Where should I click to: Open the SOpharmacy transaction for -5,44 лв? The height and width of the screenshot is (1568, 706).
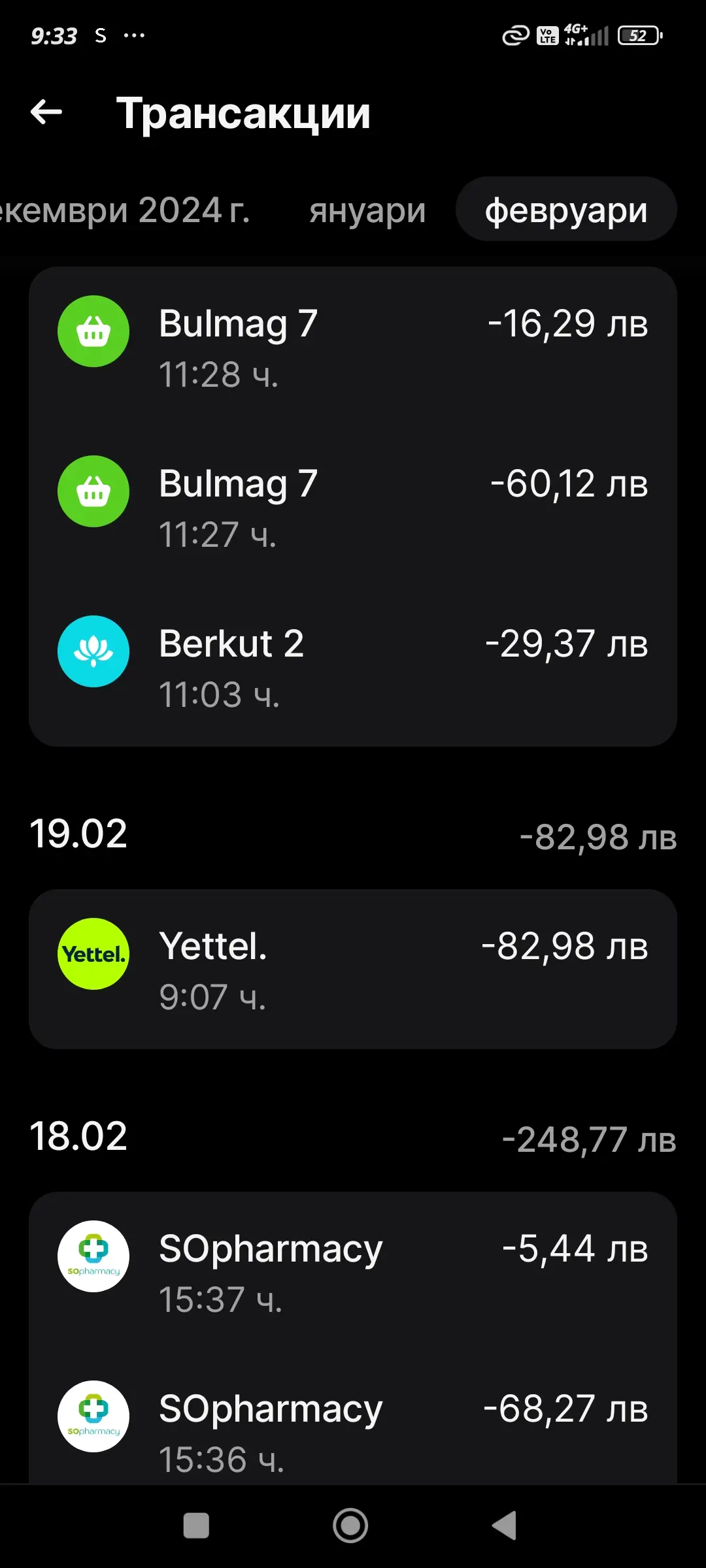pyautogui.click(x=353, y=1272)
